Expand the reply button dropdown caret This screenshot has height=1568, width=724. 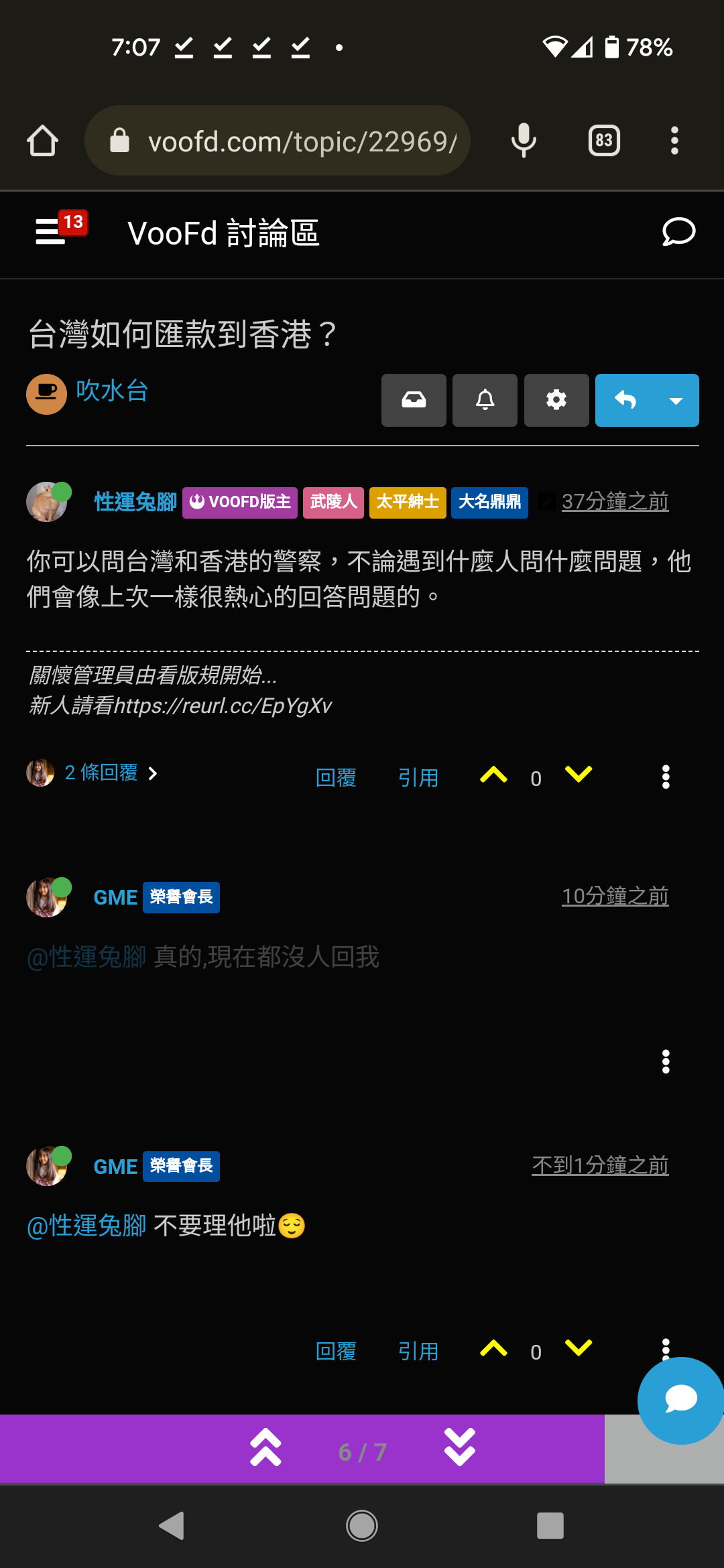coord(676,400)
